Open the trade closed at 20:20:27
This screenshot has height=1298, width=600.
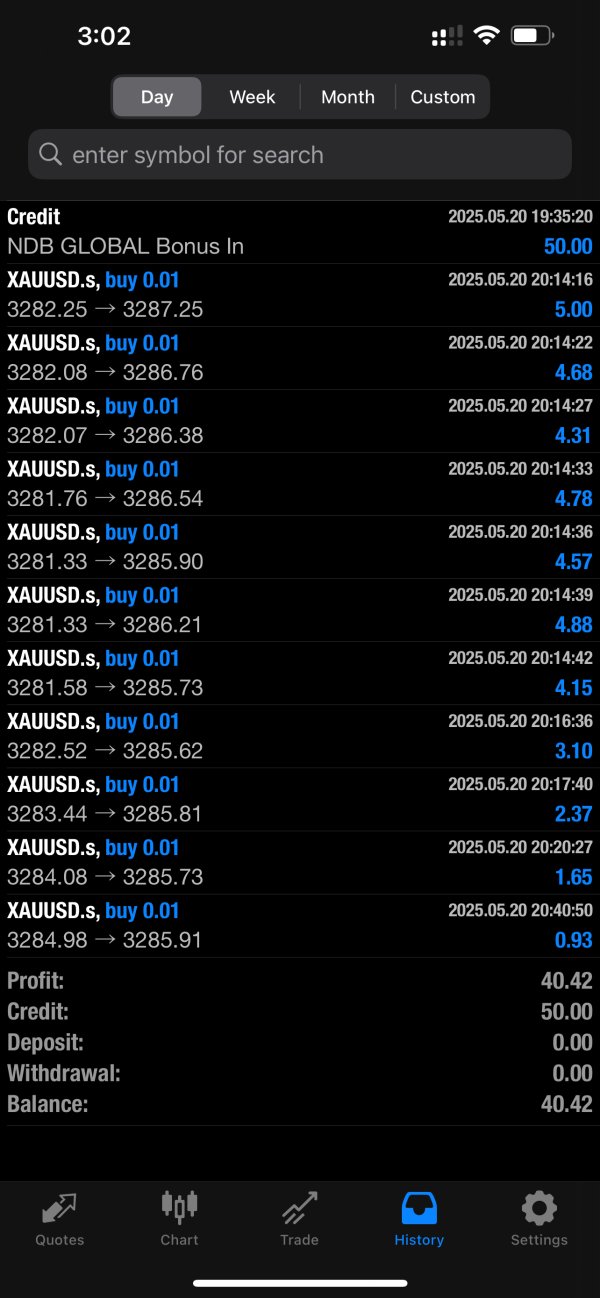pos(300,862)
